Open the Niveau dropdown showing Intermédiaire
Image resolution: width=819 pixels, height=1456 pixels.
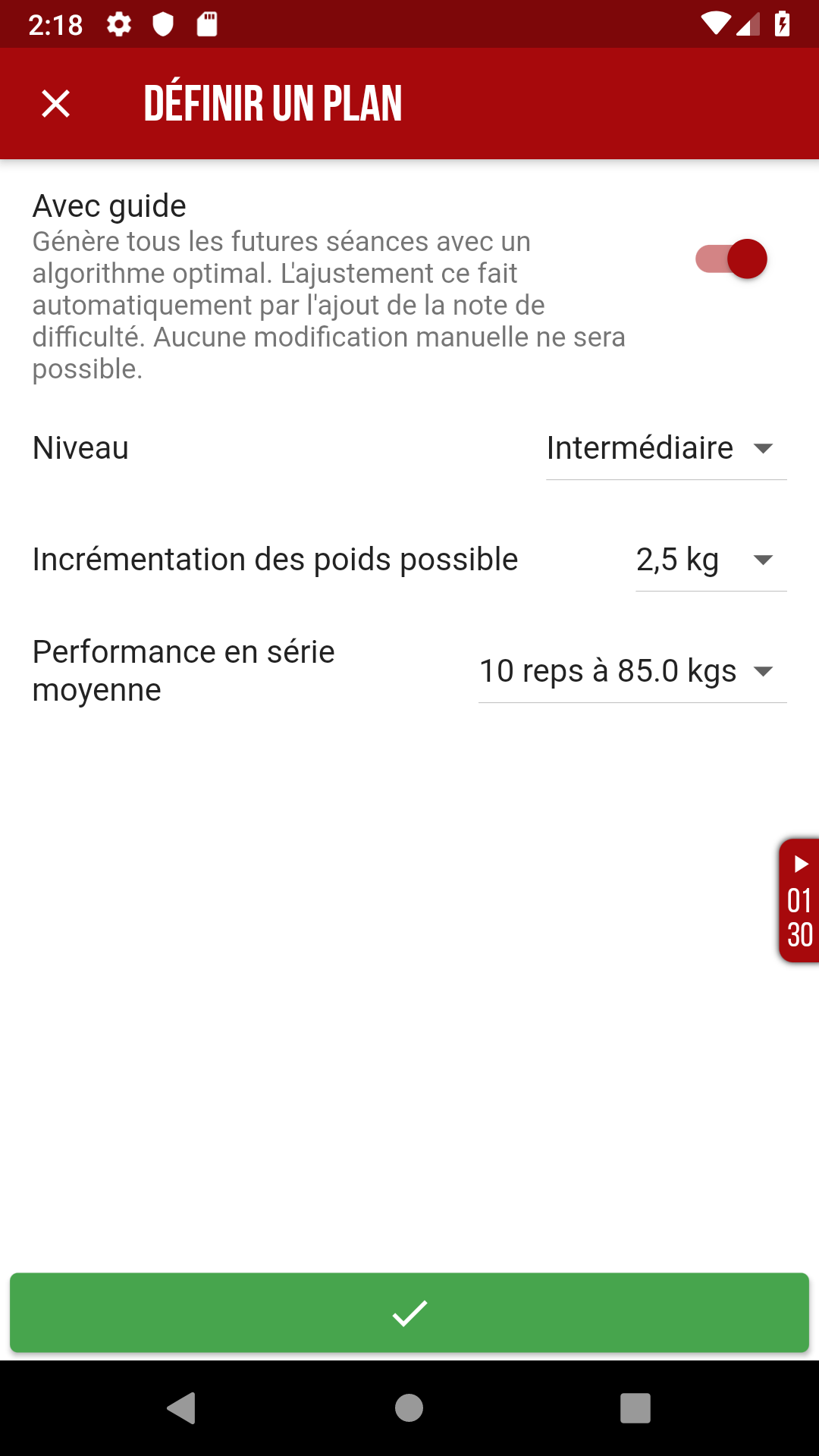click(x=666, y=448)
